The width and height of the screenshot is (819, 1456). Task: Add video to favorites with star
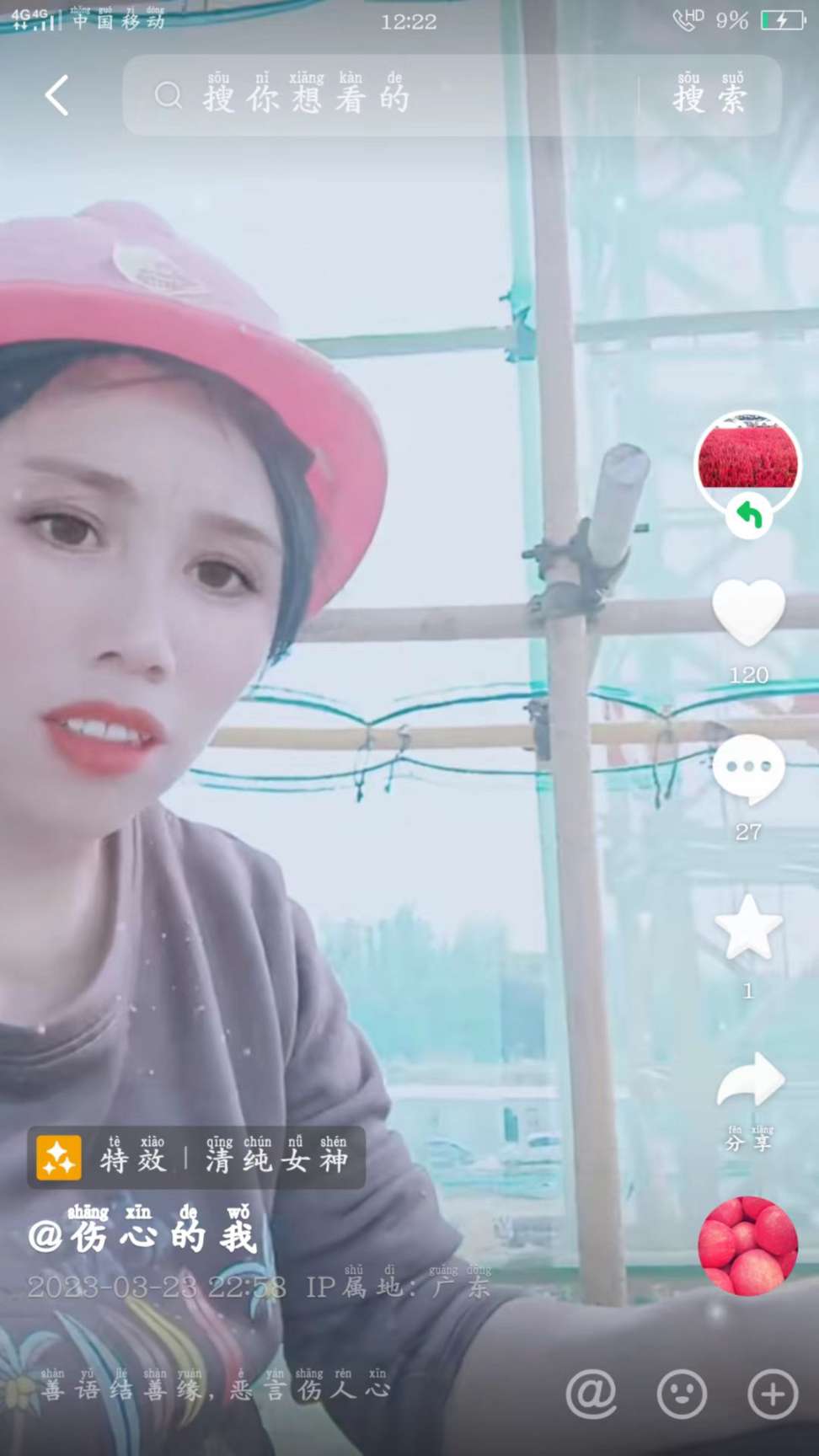click(x=748, y=928)
